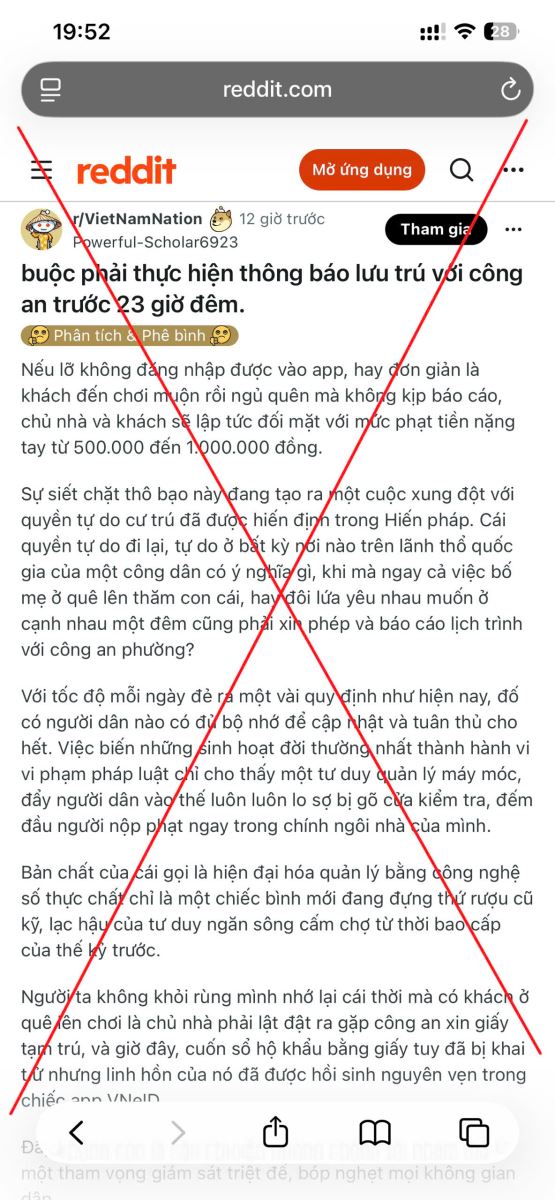555x1200 pixels.
Task: Open page format options in address bar
Action: tap(51, 90)
